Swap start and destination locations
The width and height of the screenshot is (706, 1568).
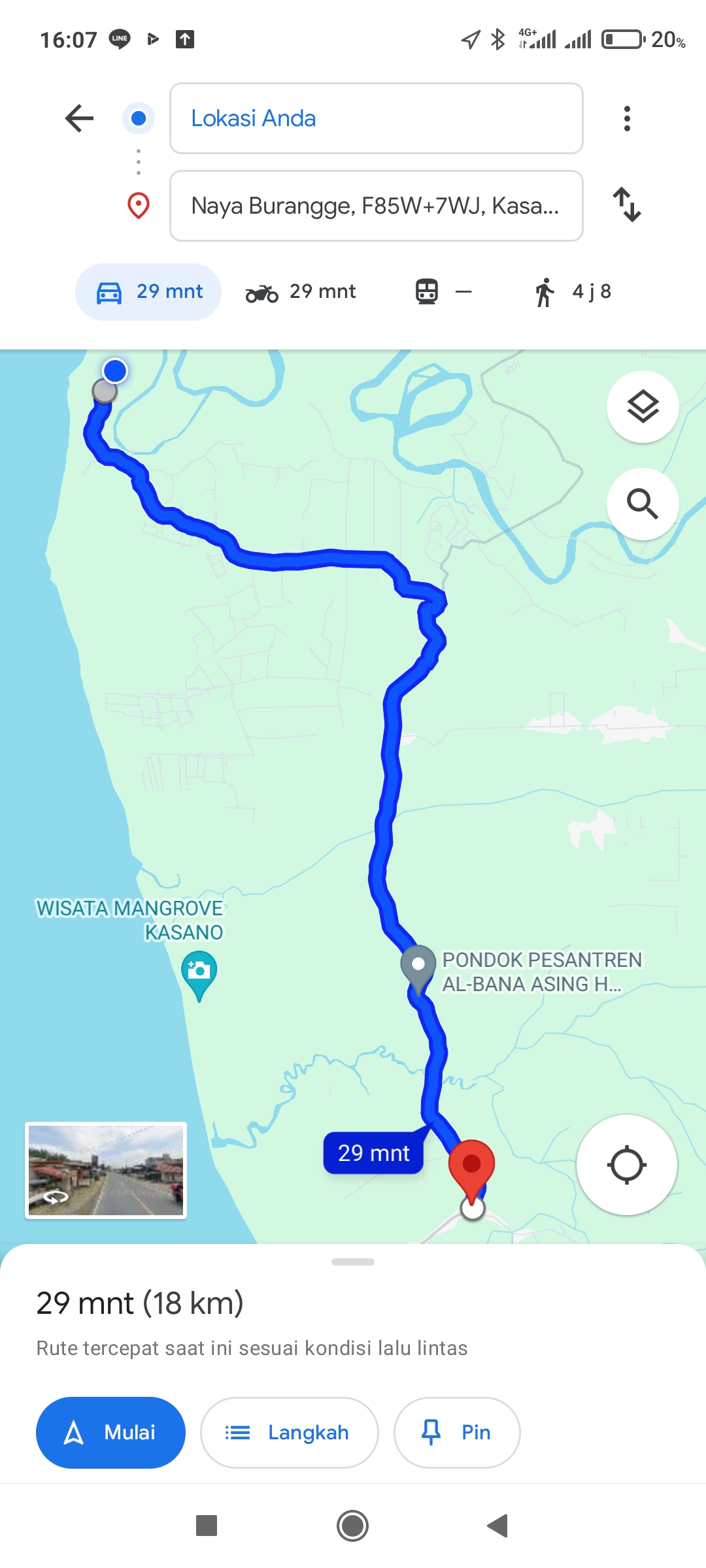pyautogui.click(x=627, y=204)
